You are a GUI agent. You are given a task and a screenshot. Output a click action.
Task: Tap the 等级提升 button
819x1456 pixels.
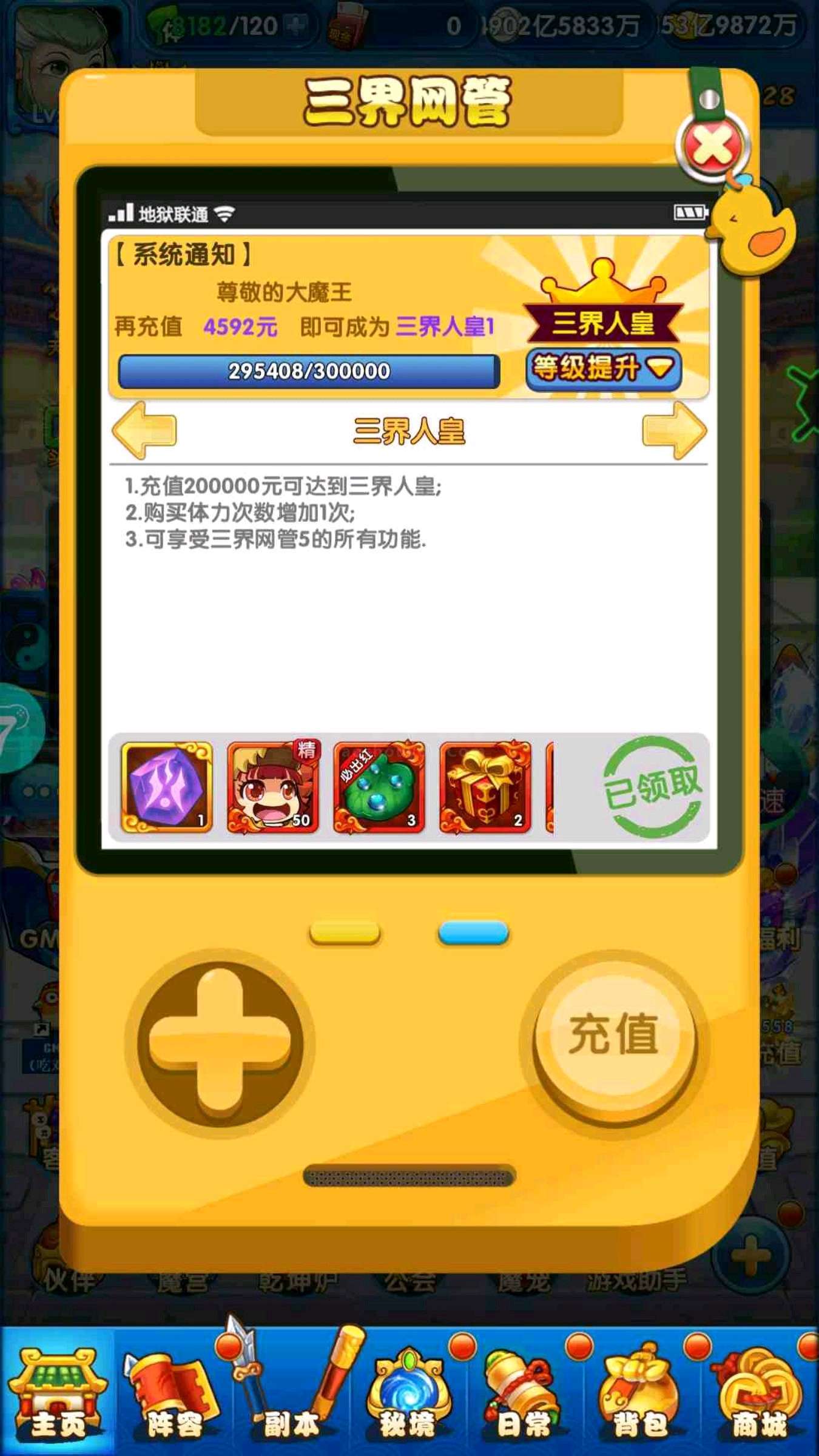603,368
